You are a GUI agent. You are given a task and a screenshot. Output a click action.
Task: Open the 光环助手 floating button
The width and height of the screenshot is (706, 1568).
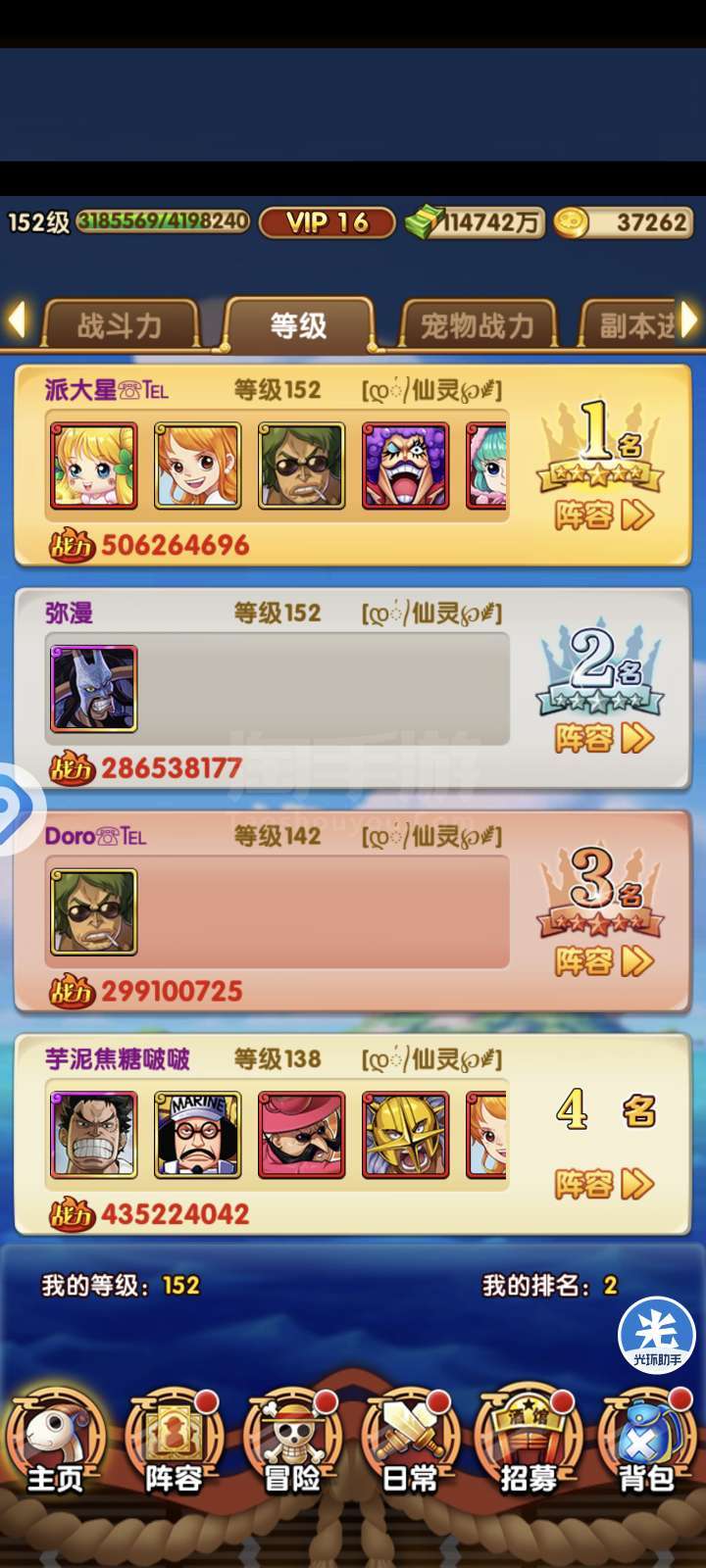coord(656,1335)
